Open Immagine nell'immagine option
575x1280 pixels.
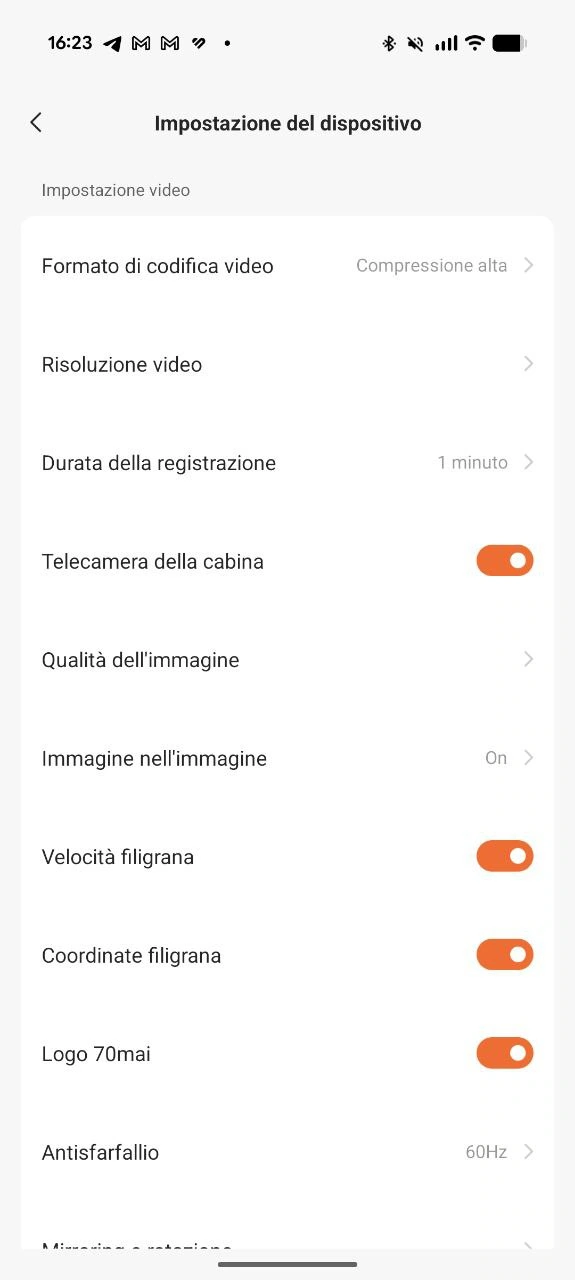pos(287,758)
